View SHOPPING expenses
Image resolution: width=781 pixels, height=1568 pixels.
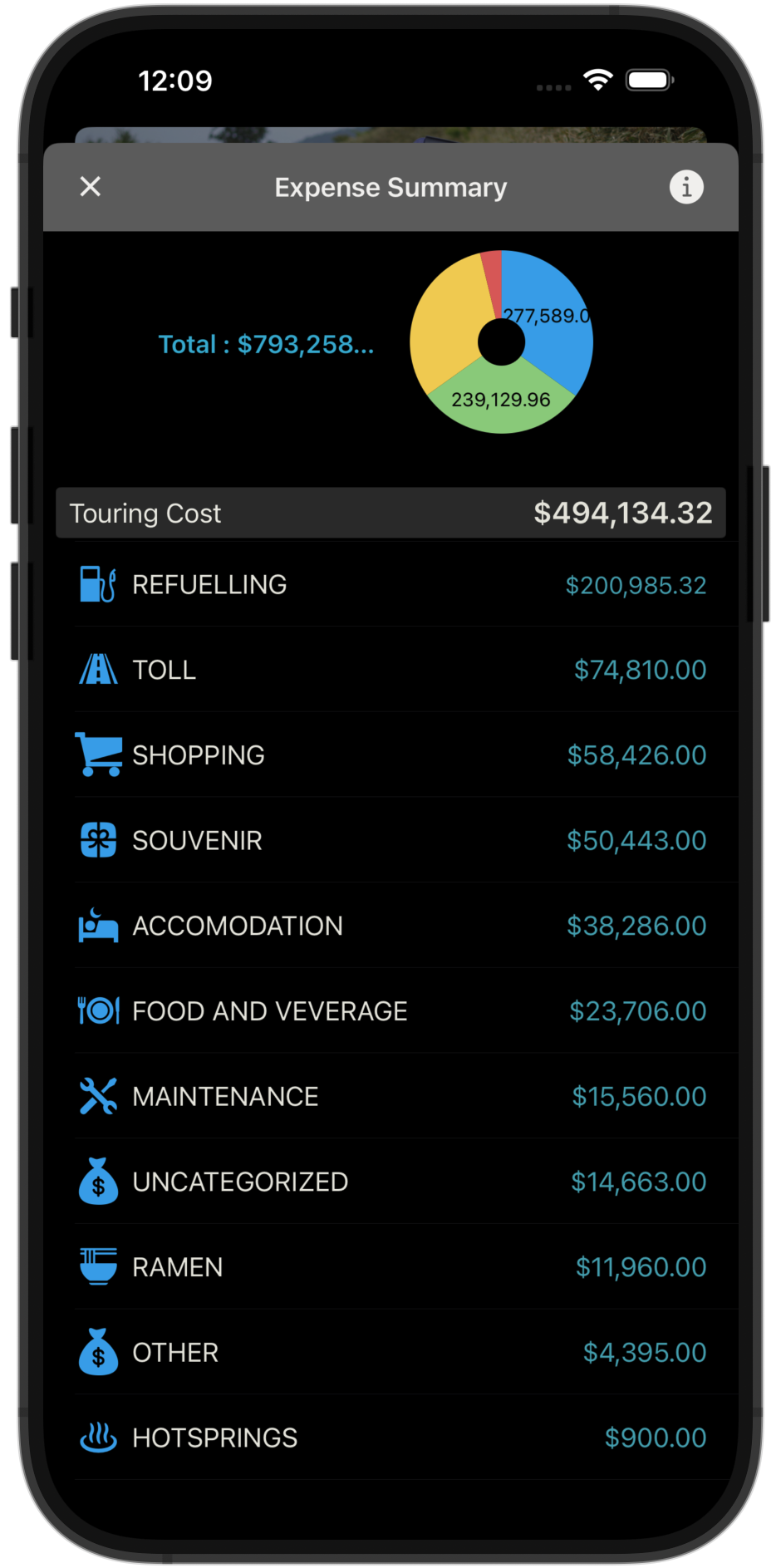390,755
